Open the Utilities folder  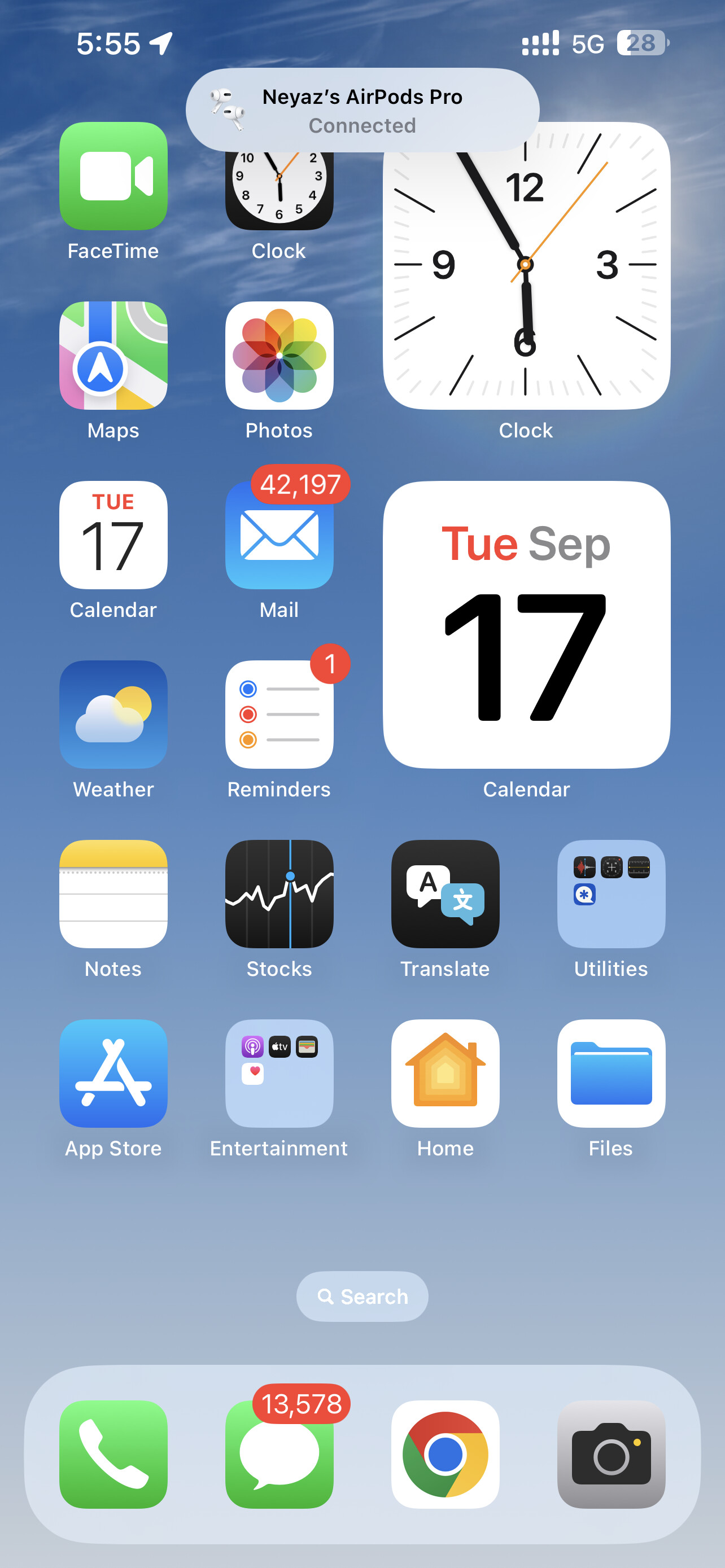pos(611,894)
